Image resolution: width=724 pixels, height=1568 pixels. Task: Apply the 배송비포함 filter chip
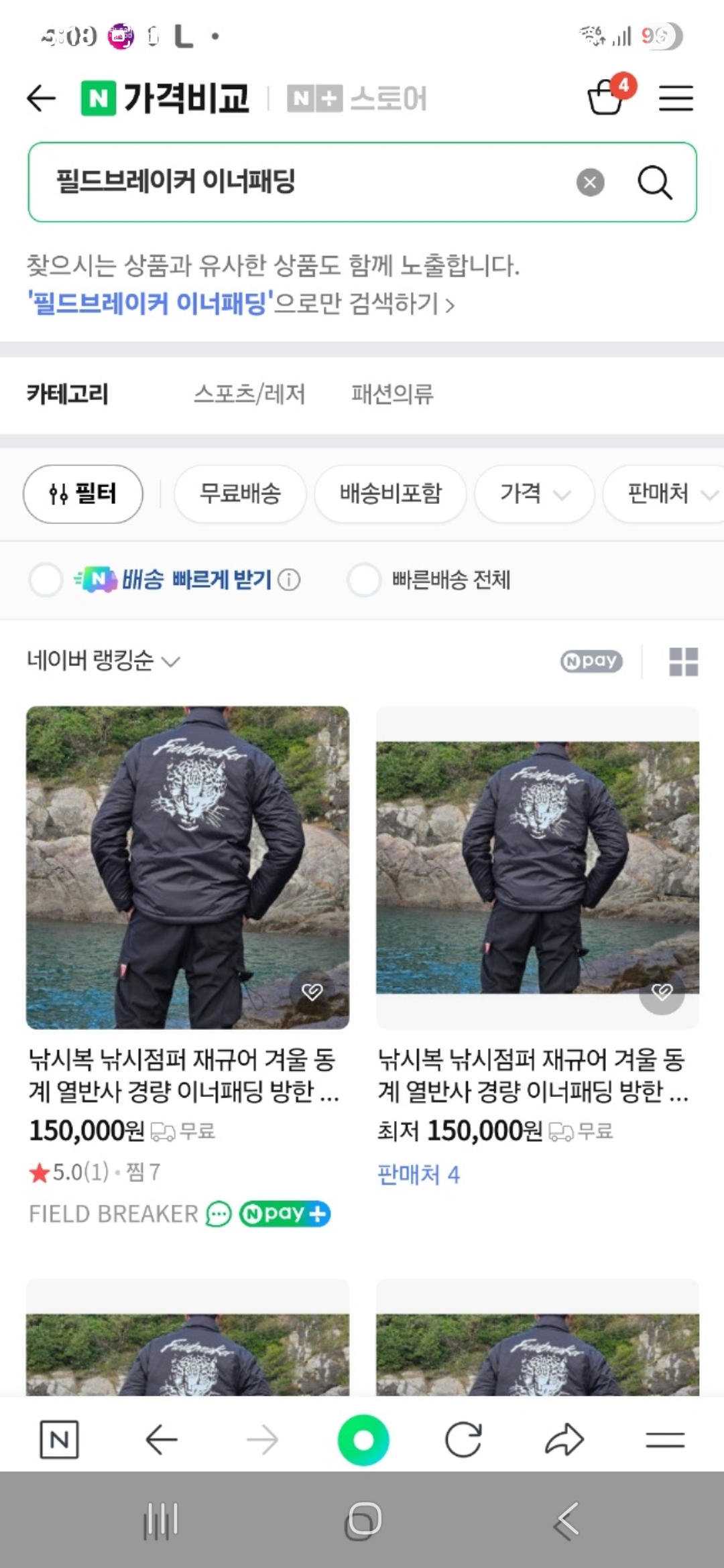coord(390,494)
